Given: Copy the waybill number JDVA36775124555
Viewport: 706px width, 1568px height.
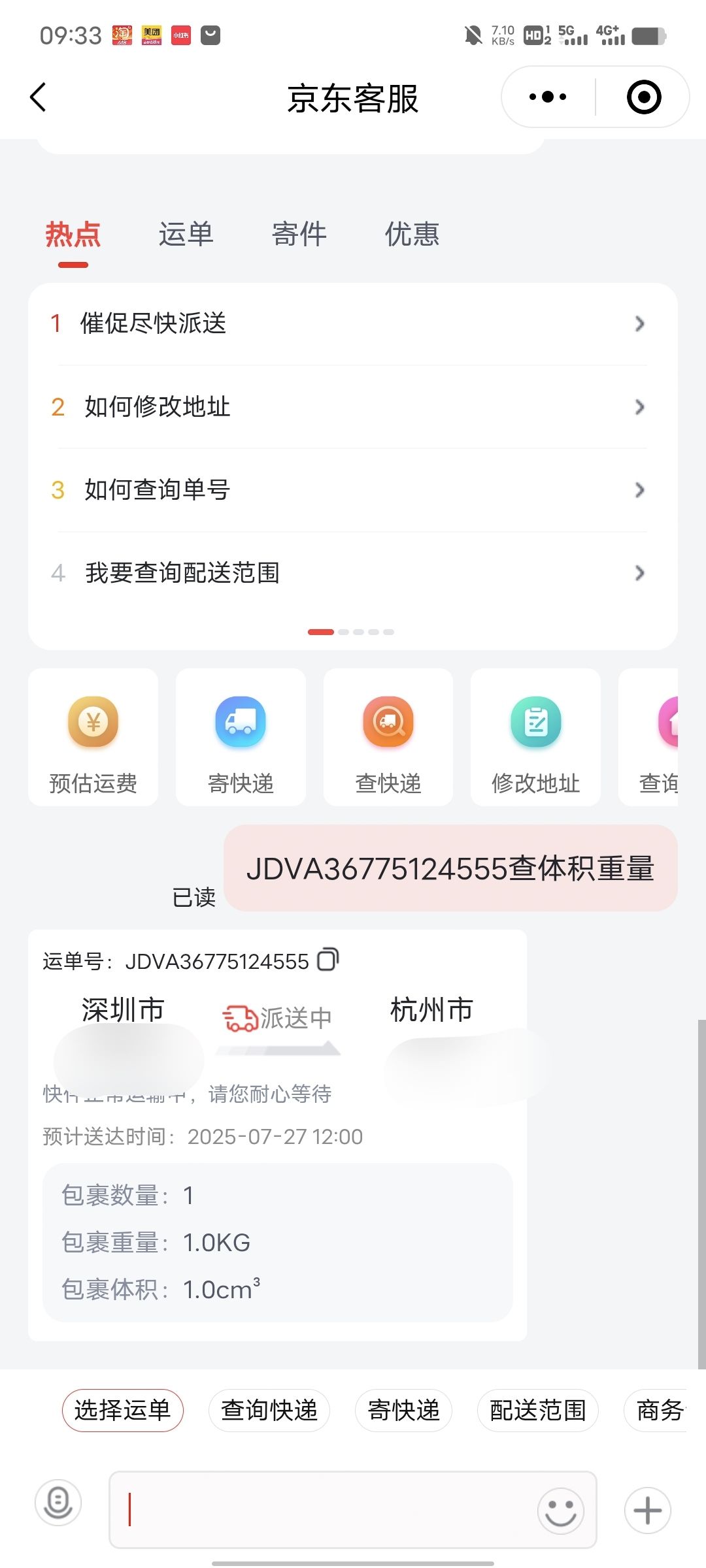Looking at the screenshot, I should tap(328, 960).
